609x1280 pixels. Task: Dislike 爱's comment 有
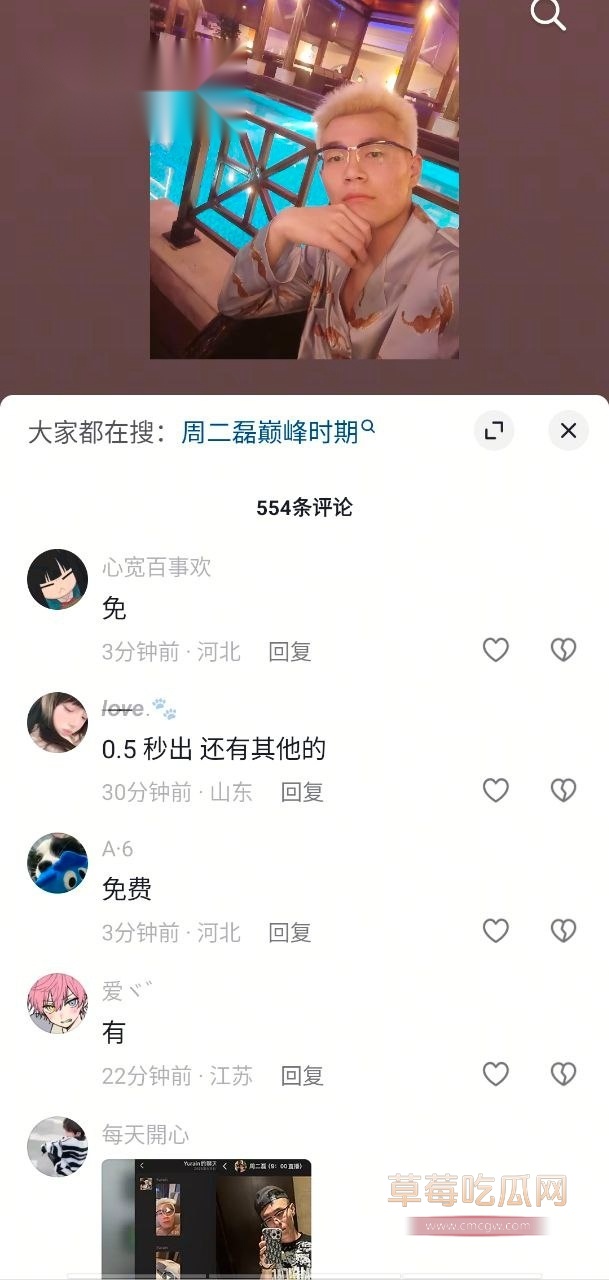point(564,1074)
